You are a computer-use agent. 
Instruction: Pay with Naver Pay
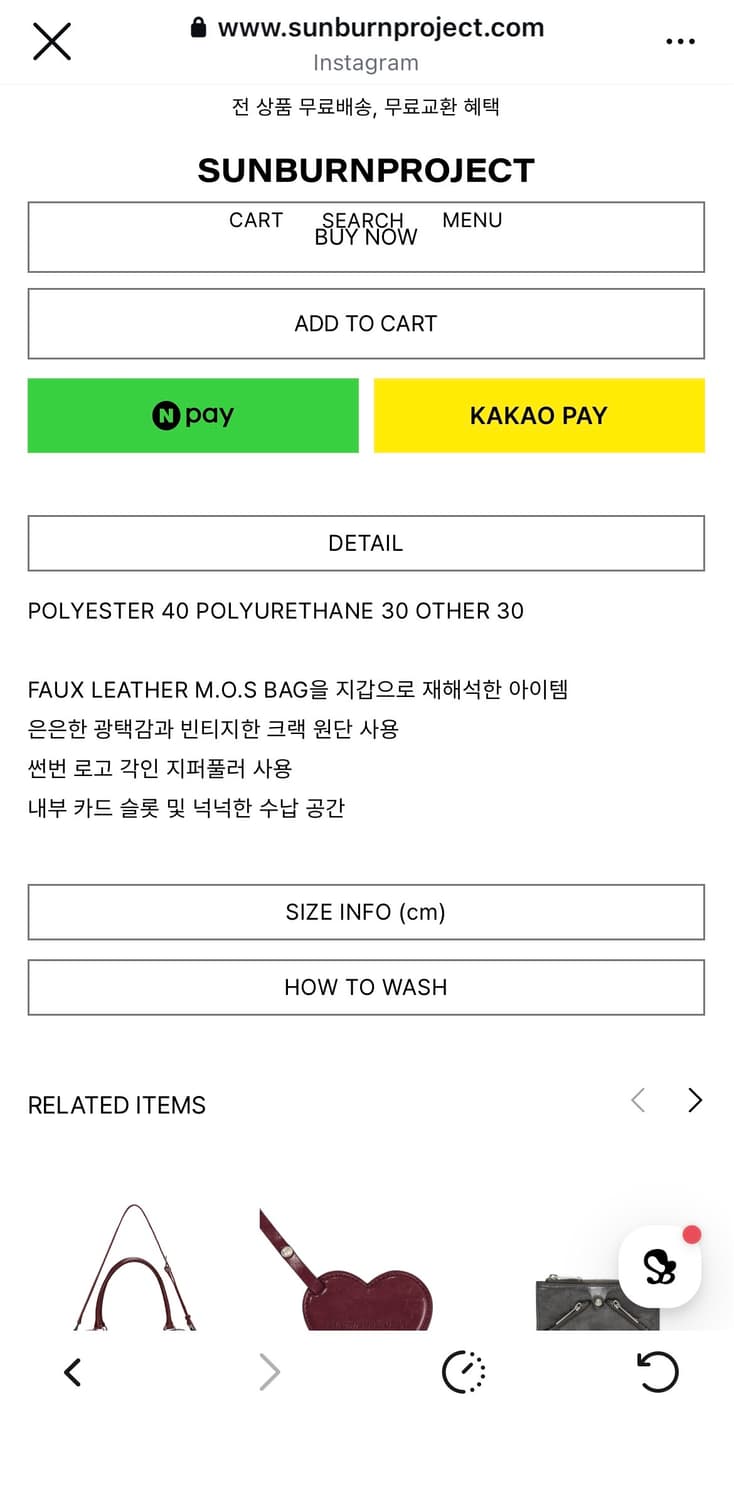point(192,415)
